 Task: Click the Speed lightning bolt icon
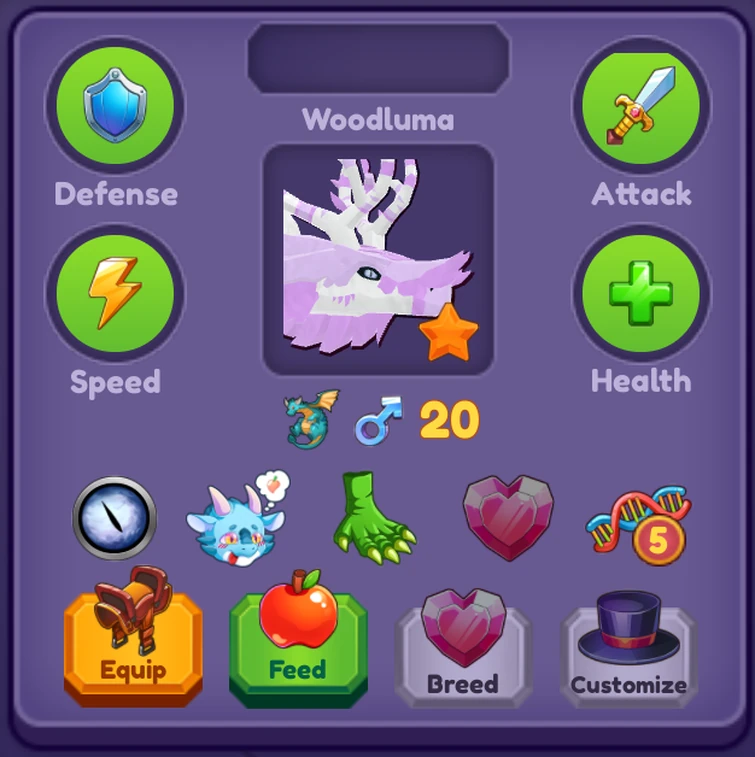[x=116, y=290]
